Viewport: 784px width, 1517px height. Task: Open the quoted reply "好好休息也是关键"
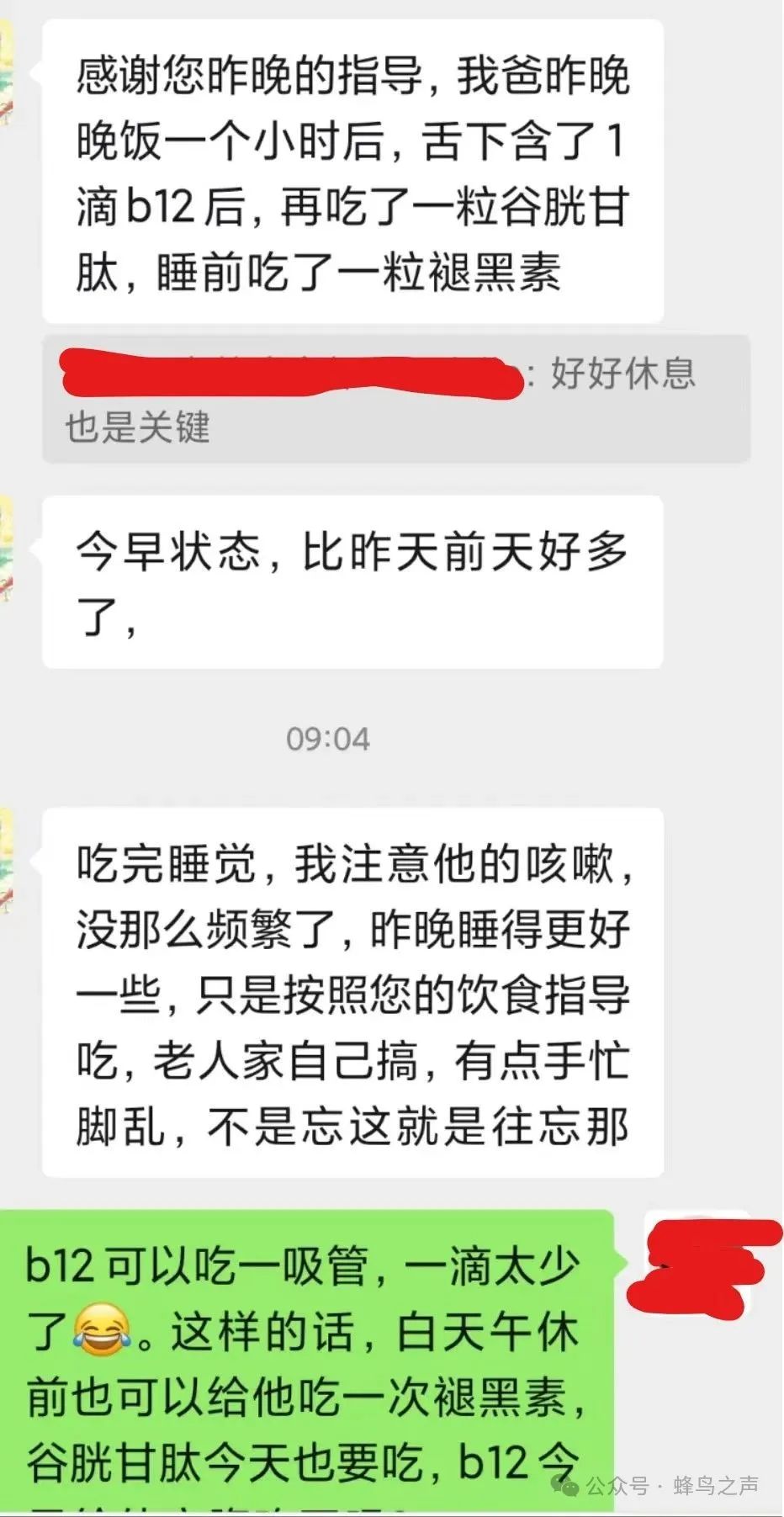pos(396,399)
